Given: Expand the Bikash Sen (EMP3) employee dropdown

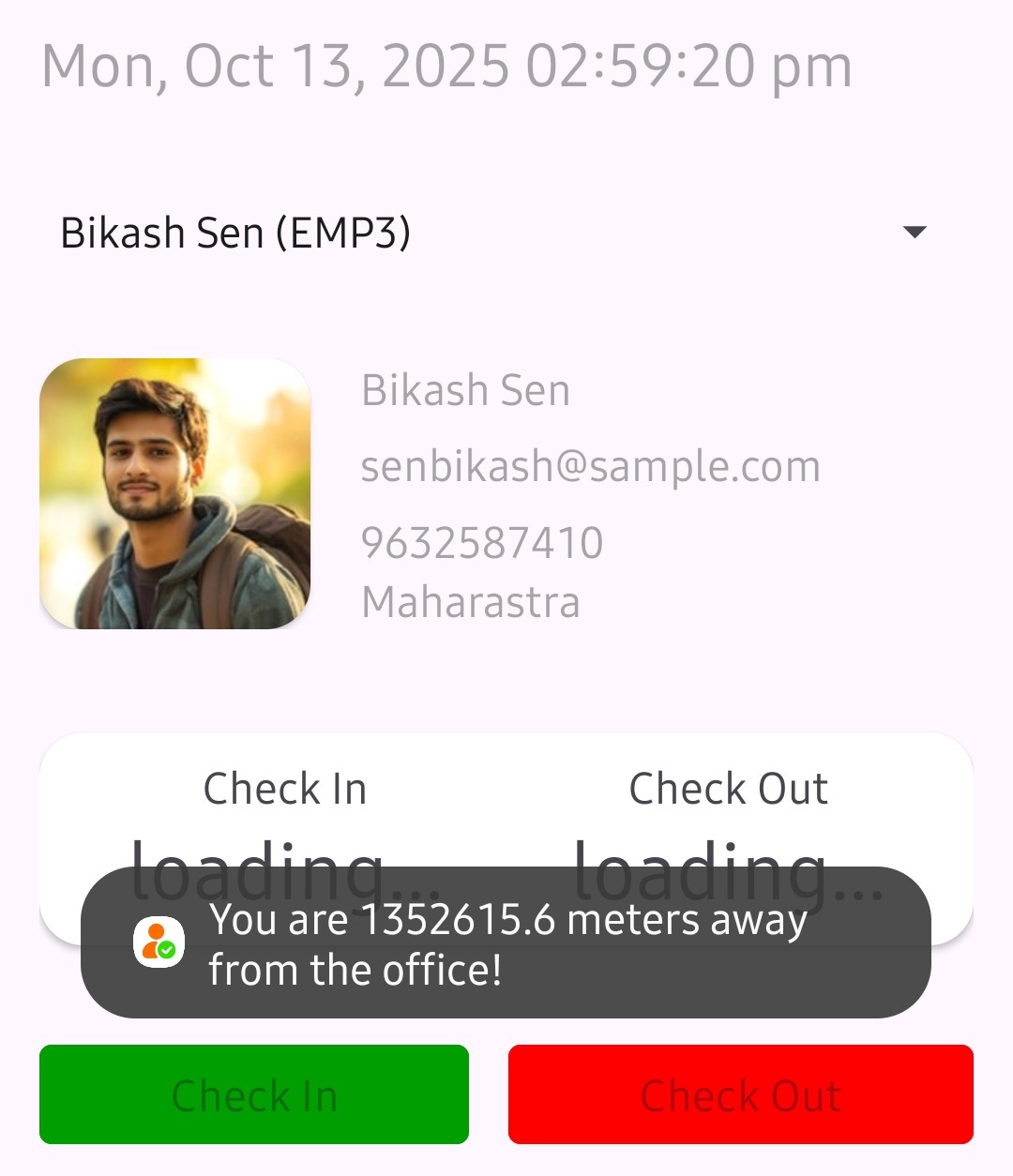Looking at the screenshot, I should pos(914,233).
